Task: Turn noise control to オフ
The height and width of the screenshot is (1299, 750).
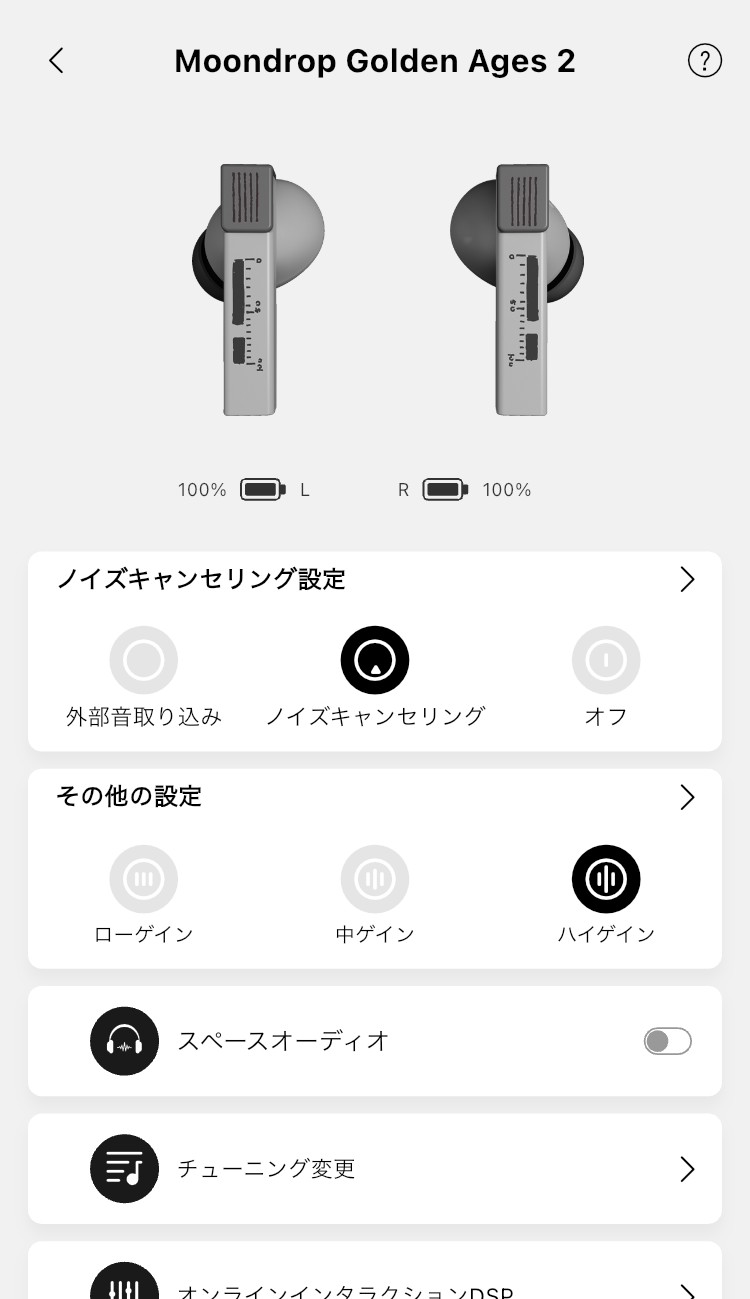Action: (x=606, y=661)
